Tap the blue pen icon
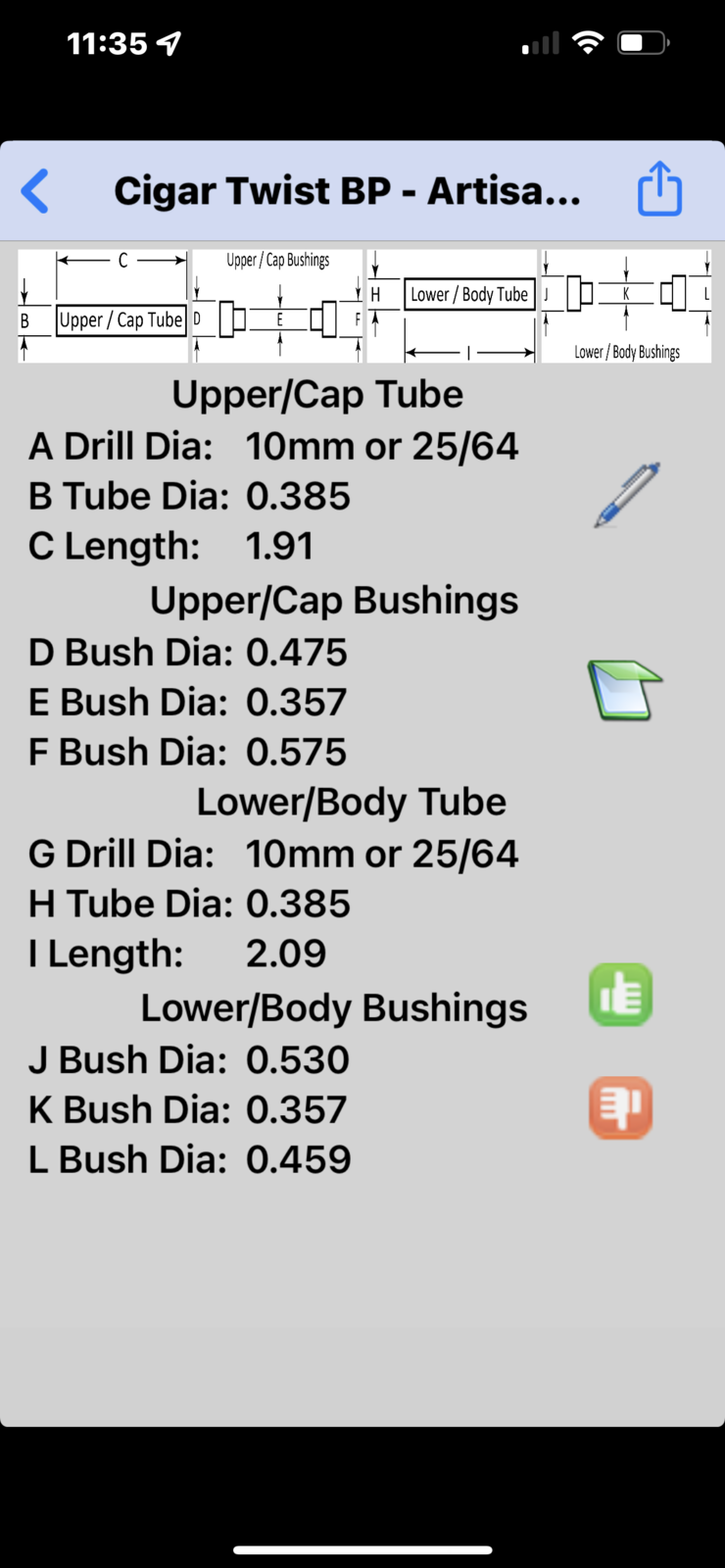The width and height of the screenshot is (725, 1568). click(x=627, y=495)
